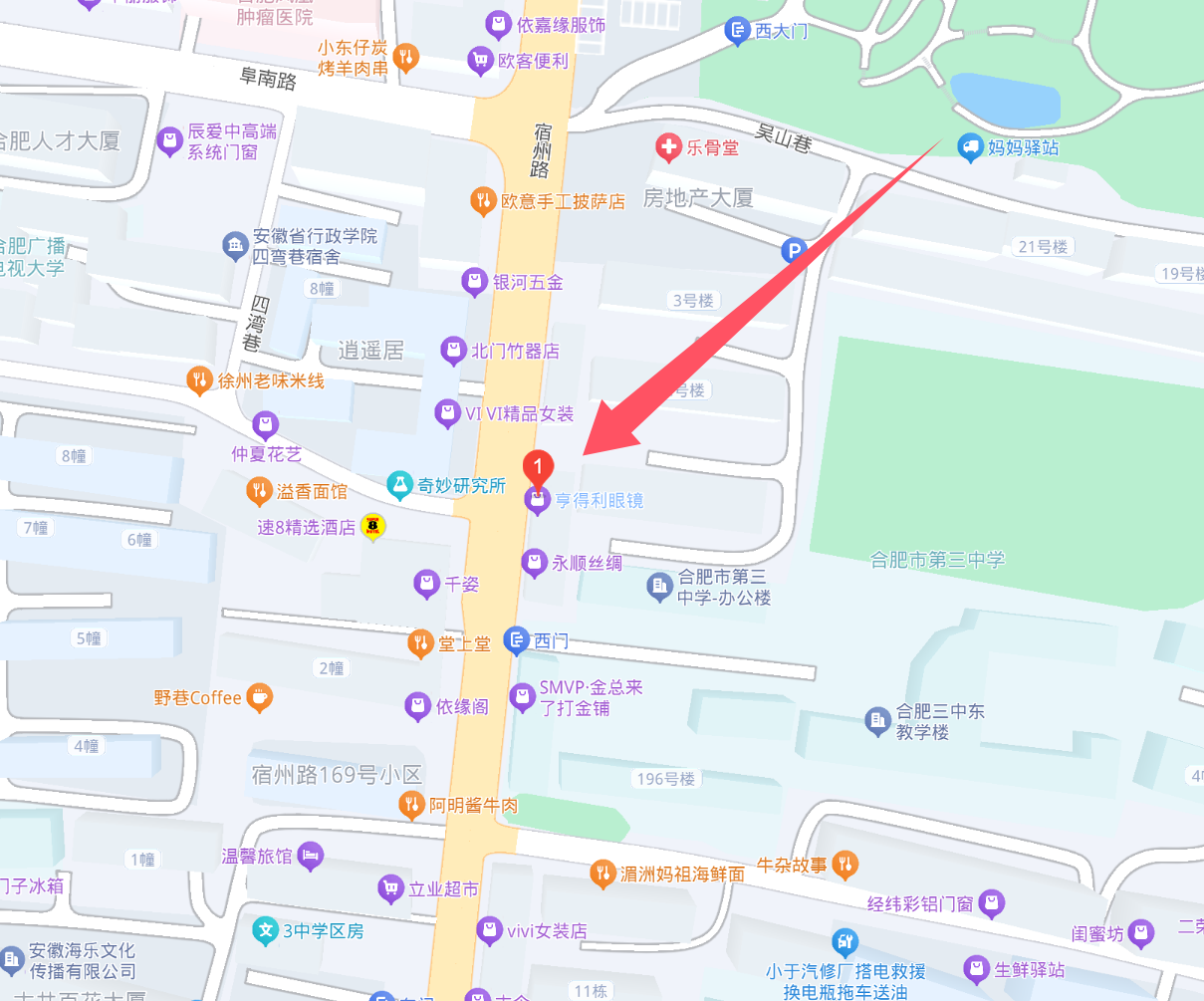Tap the 银河五金 shop marker
The image size is (1204, 1001).
tap(475, 282)
